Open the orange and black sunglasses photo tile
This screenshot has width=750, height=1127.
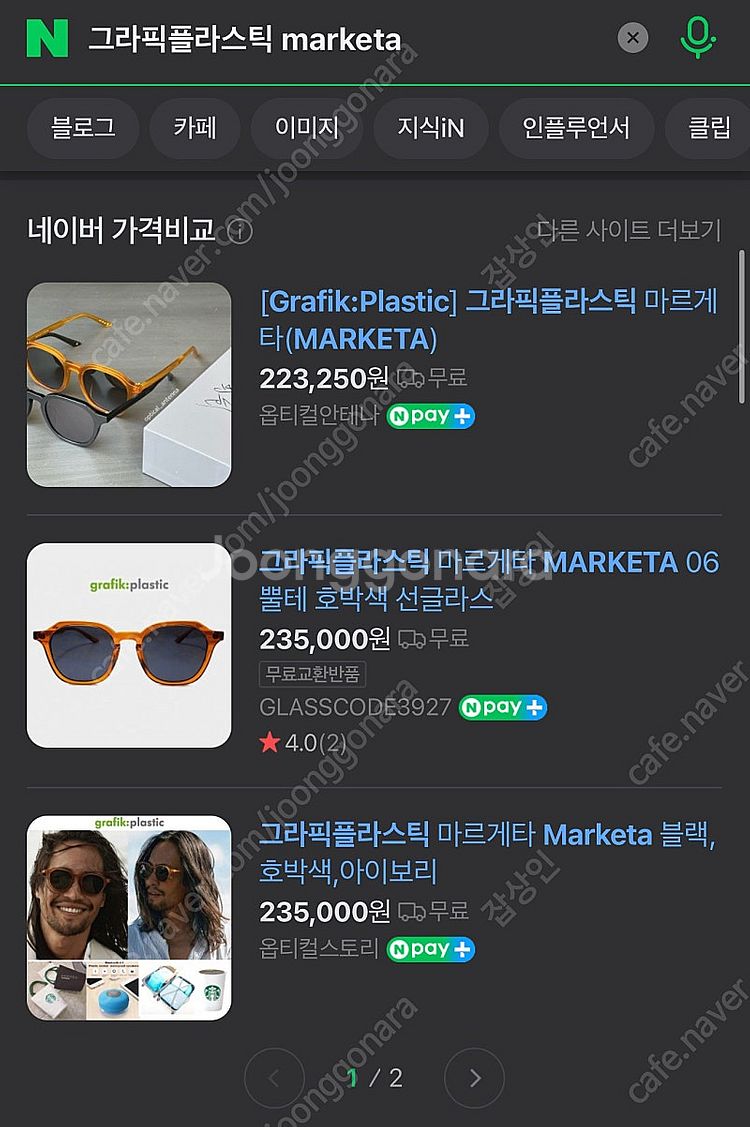pyautogui.click(x=128, y=385)
